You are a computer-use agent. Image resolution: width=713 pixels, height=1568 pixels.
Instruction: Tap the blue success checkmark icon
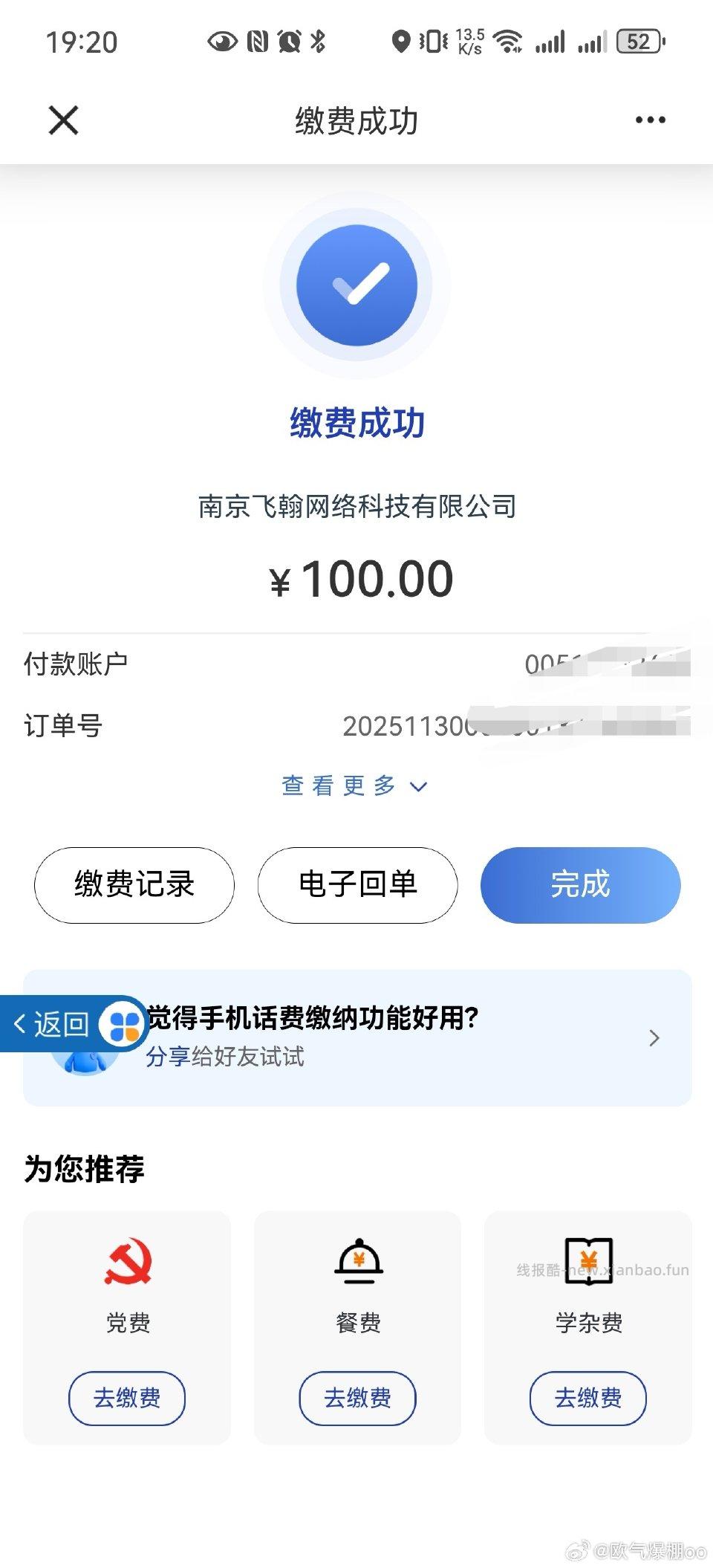(357, 285)
